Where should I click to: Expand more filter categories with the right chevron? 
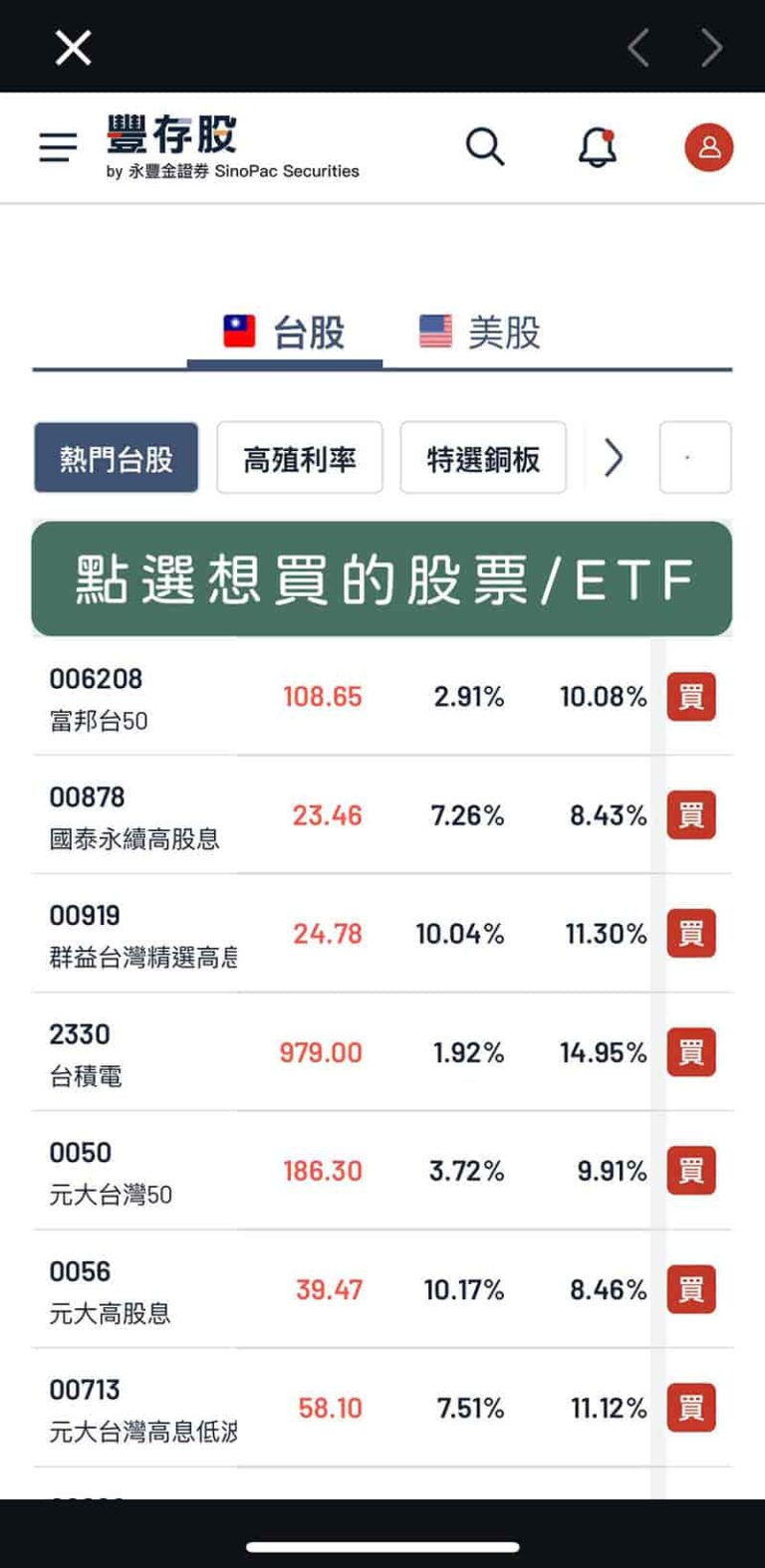coord(614,457)
